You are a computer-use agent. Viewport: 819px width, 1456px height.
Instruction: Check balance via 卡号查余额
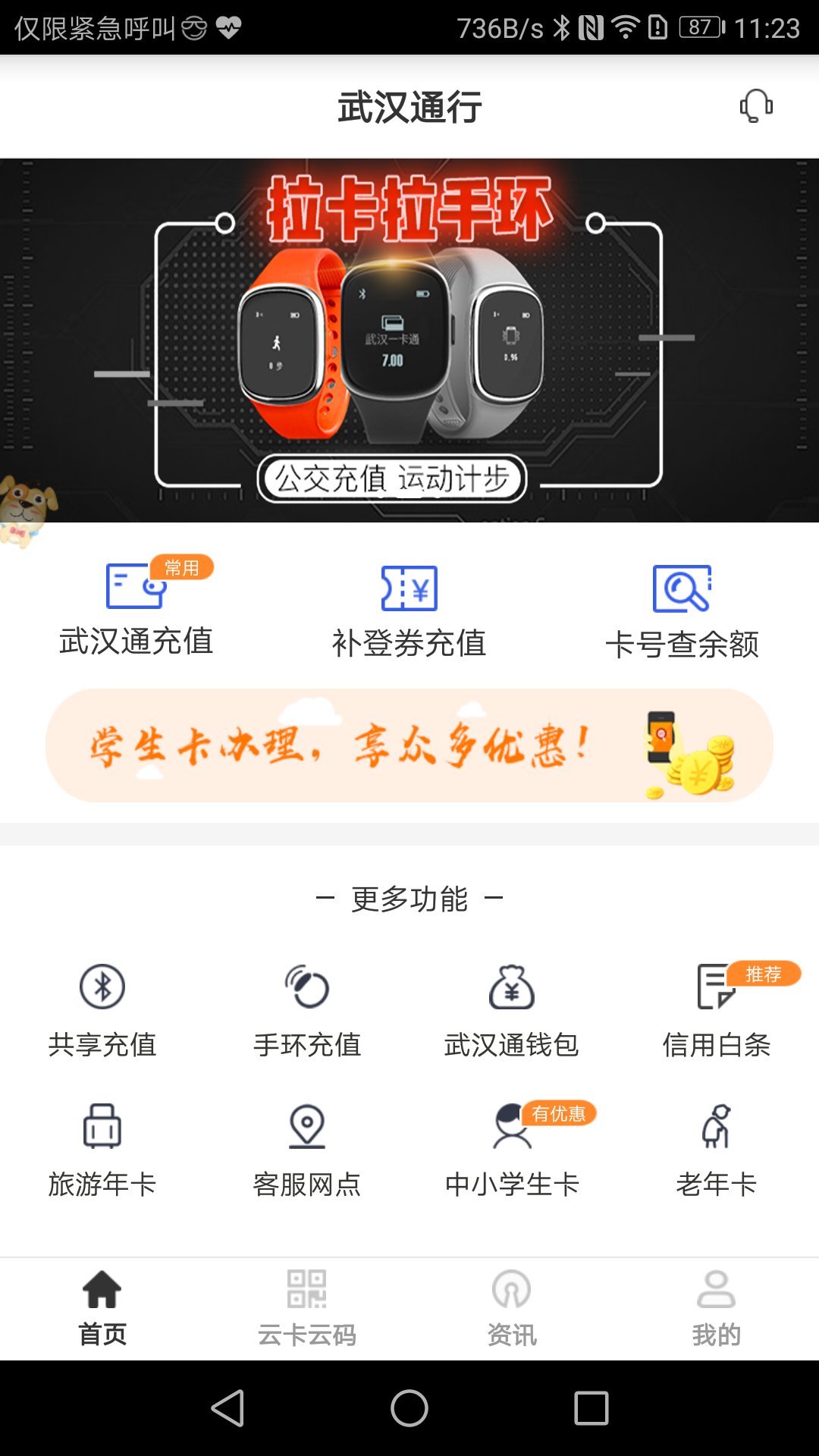682,611
